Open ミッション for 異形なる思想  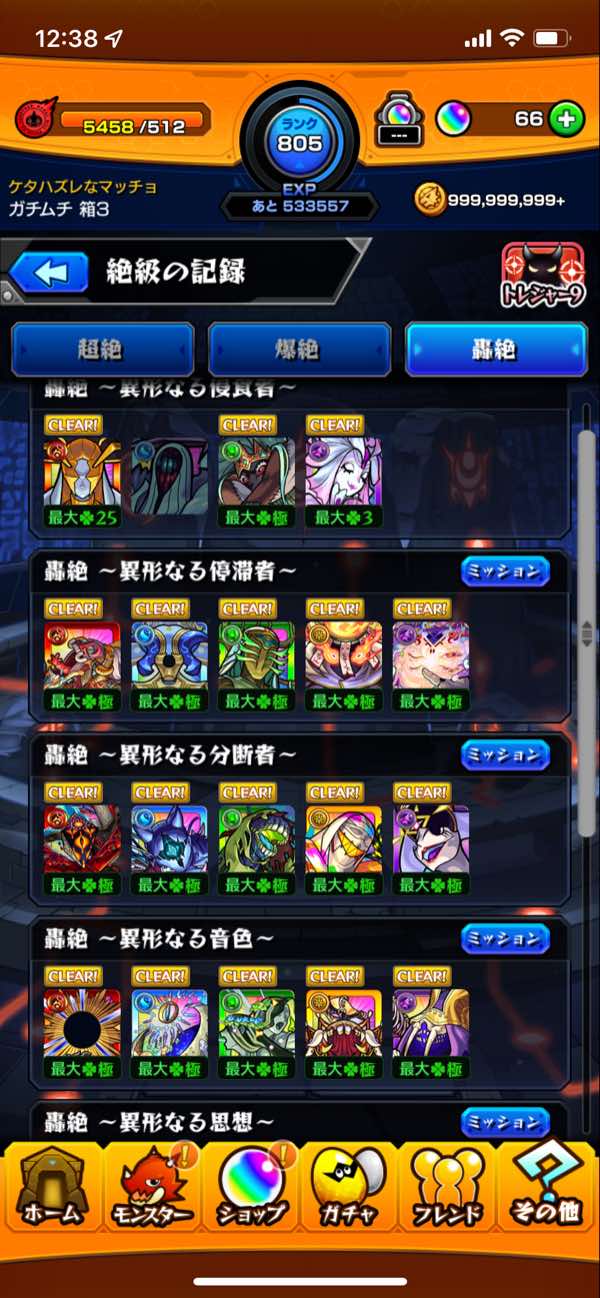[x=506, y=1122]
